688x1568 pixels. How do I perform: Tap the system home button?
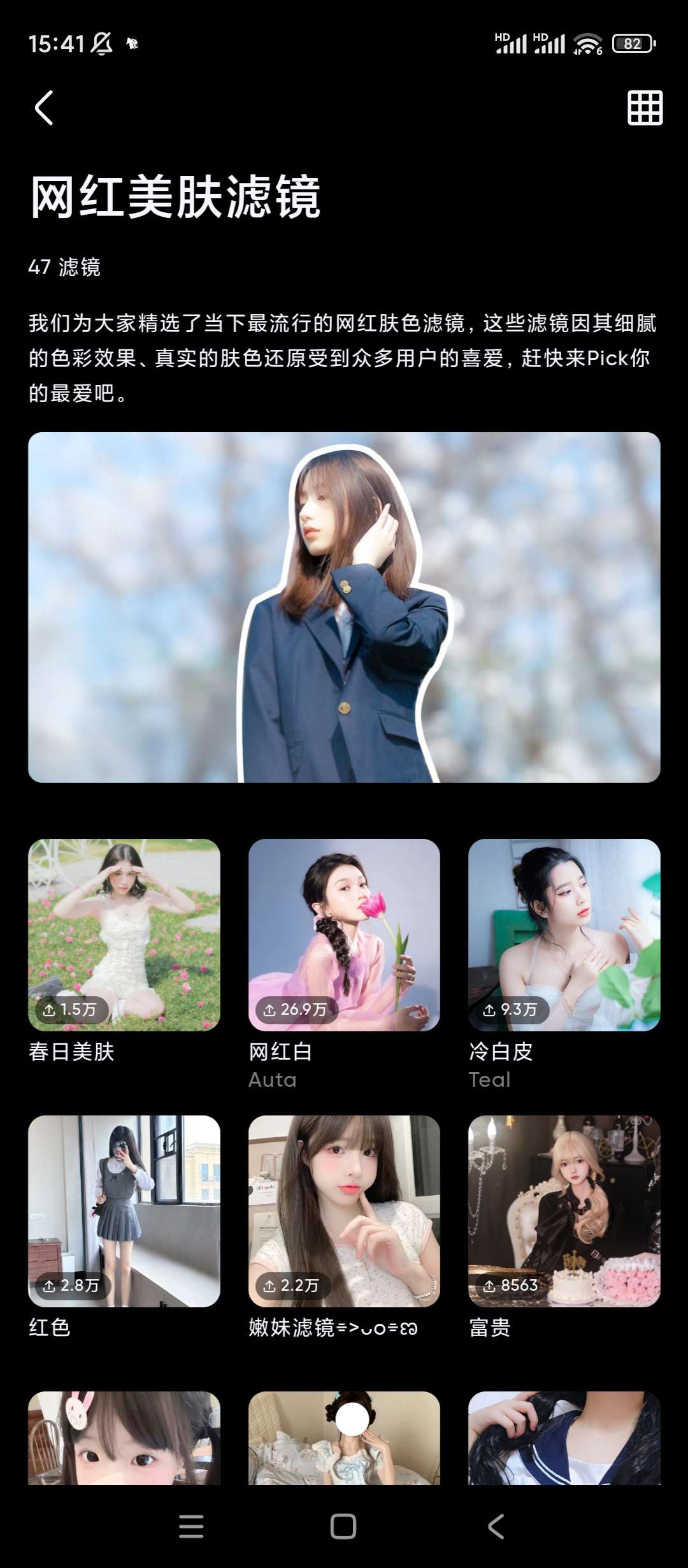coord(343,1526)
